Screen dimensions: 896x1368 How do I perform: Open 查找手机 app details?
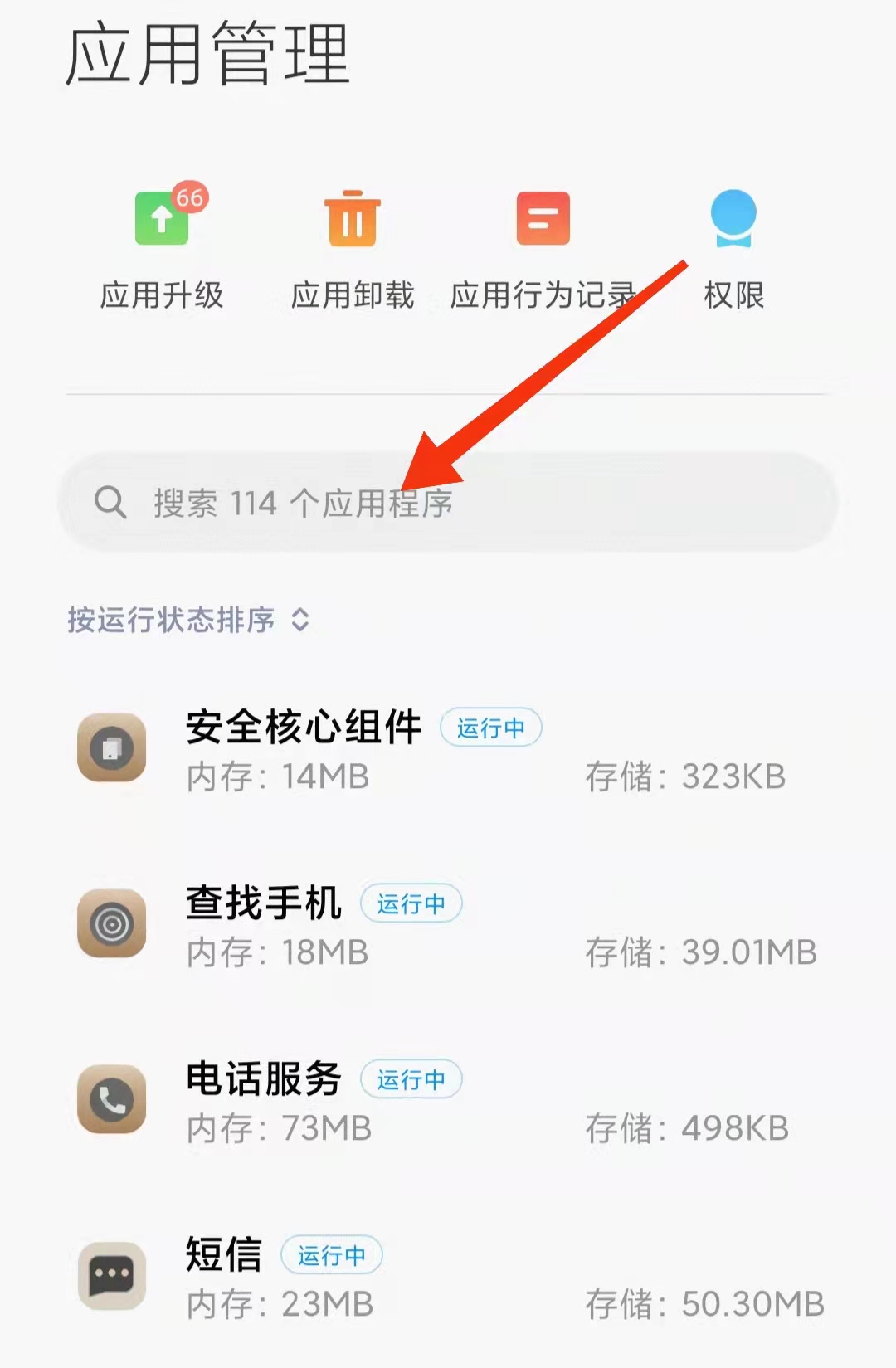point(448,926)
